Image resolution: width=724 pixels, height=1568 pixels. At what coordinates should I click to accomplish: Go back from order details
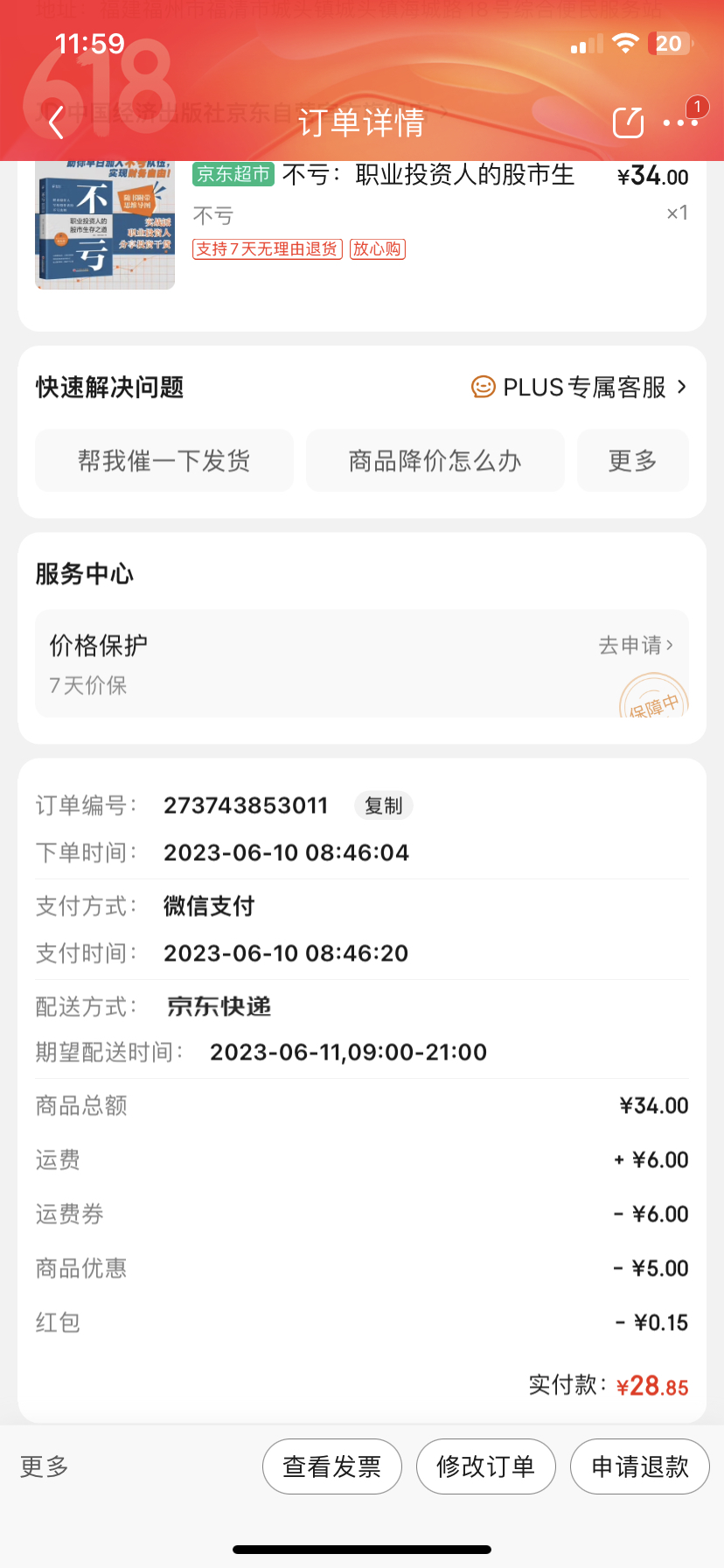57,122
